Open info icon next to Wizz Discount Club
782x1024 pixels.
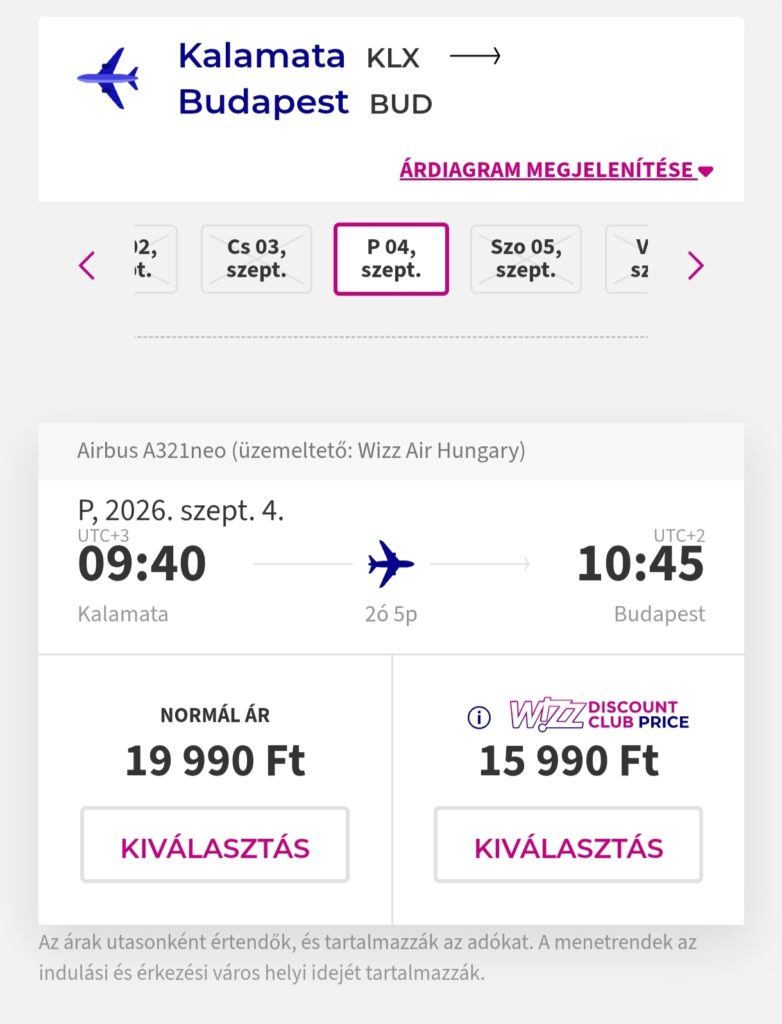pyautogui.click(x=480, y=716)
